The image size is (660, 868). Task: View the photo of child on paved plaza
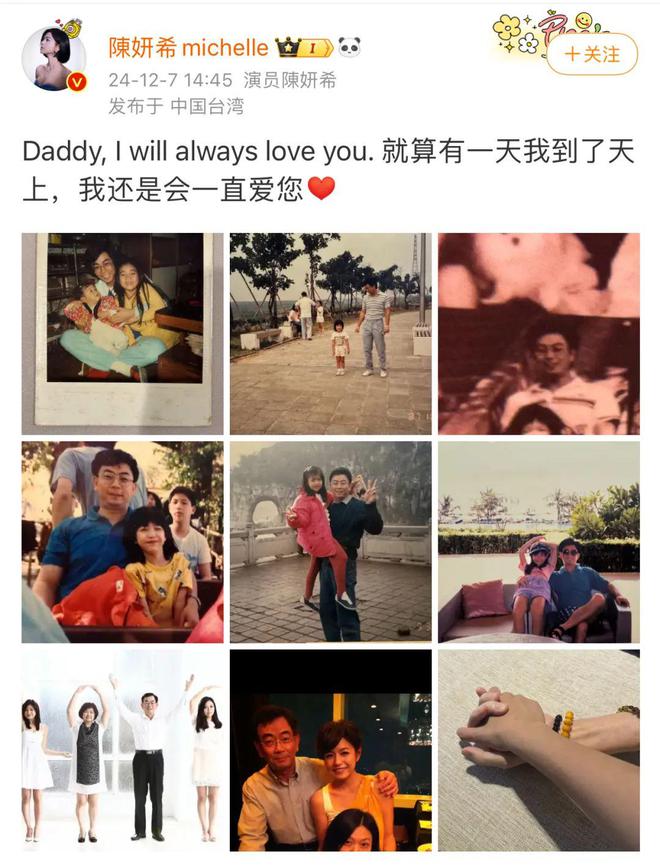(x=330, y=333)
